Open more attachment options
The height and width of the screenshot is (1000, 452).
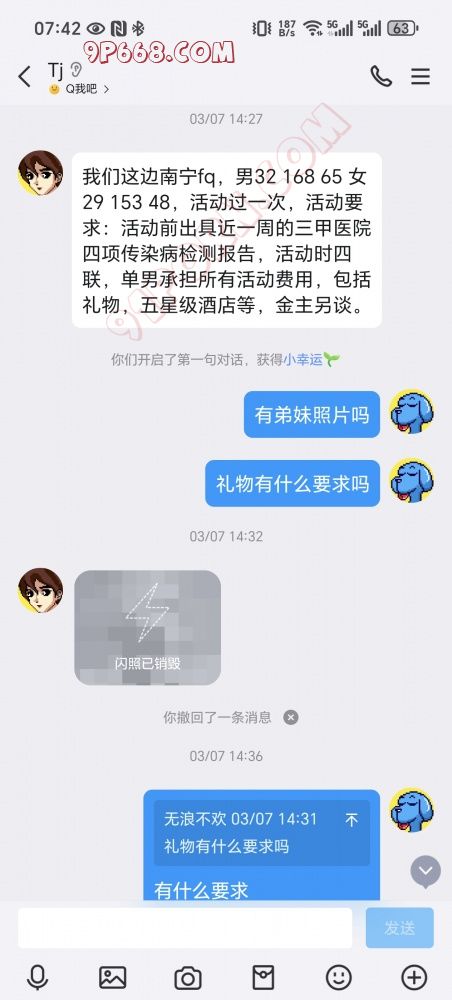[414, 977]
